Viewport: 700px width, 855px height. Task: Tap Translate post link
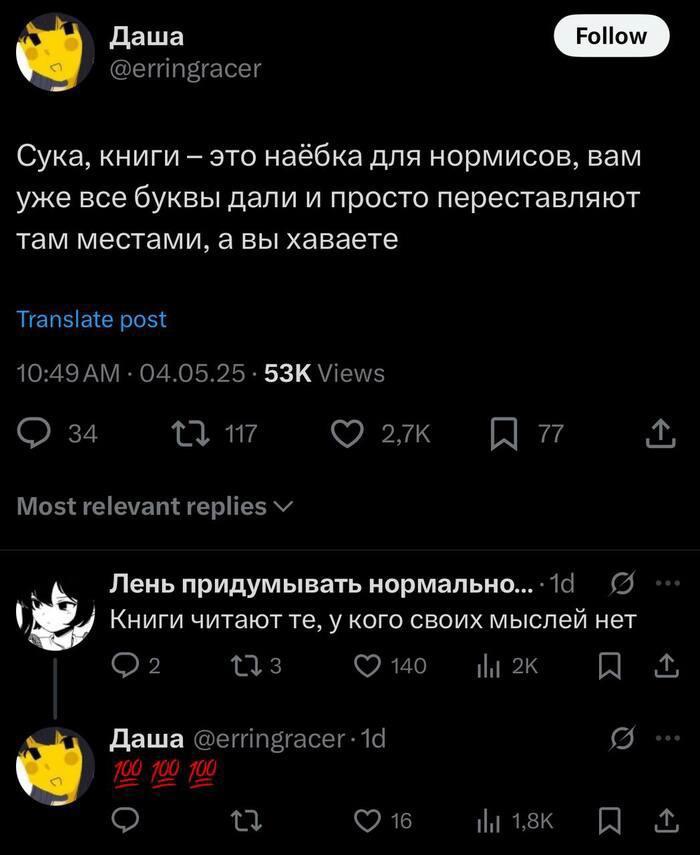pos(91,320)
